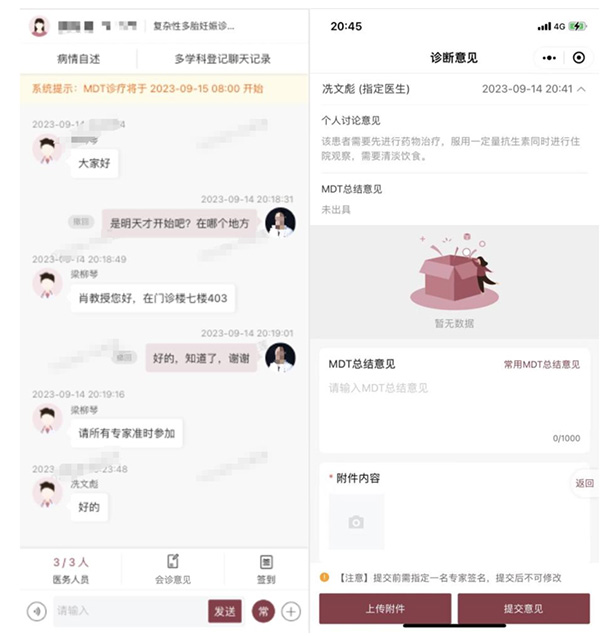Collapse 冼文彪 doctor's opinion section

tap(581, 89)
